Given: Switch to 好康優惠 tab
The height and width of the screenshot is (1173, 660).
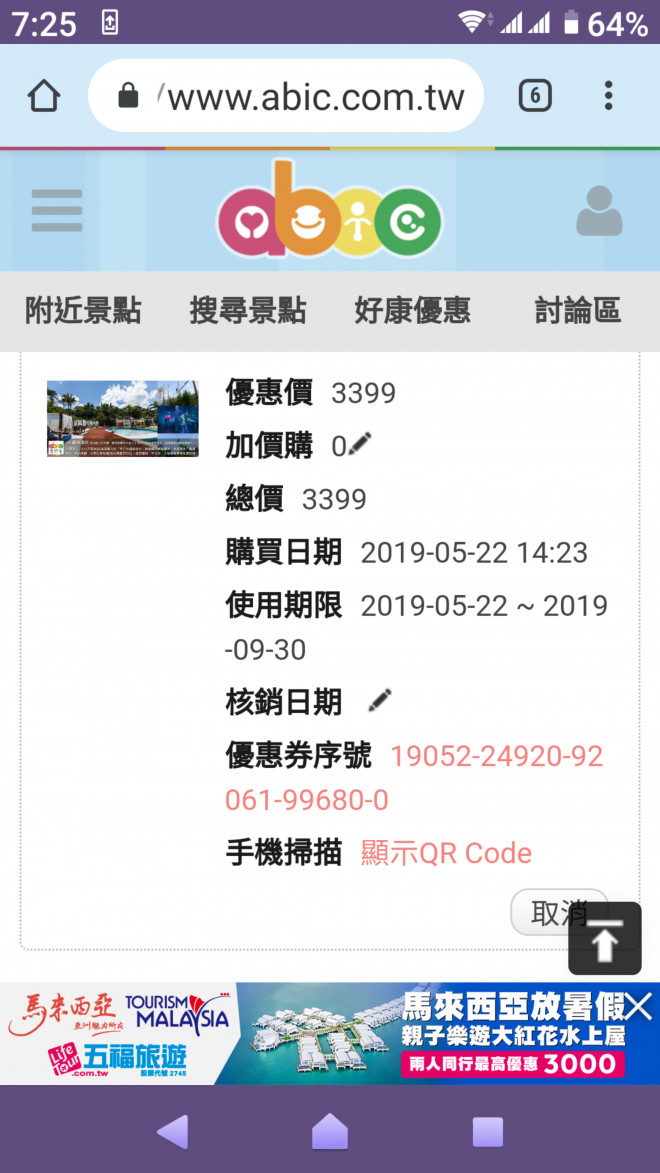Looking at the screenshot, I should pos(412,311).
